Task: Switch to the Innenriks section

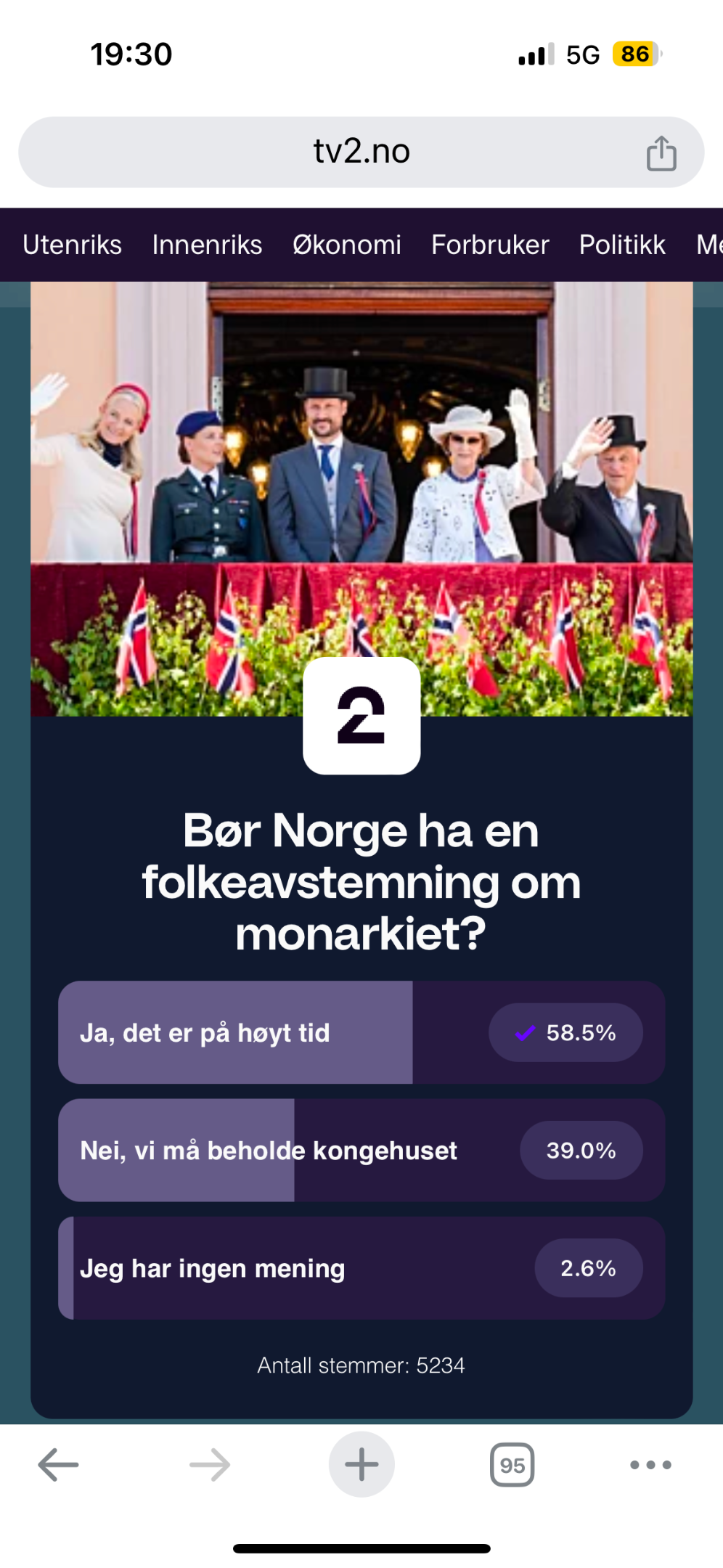Action: click(x=207, y=245)
